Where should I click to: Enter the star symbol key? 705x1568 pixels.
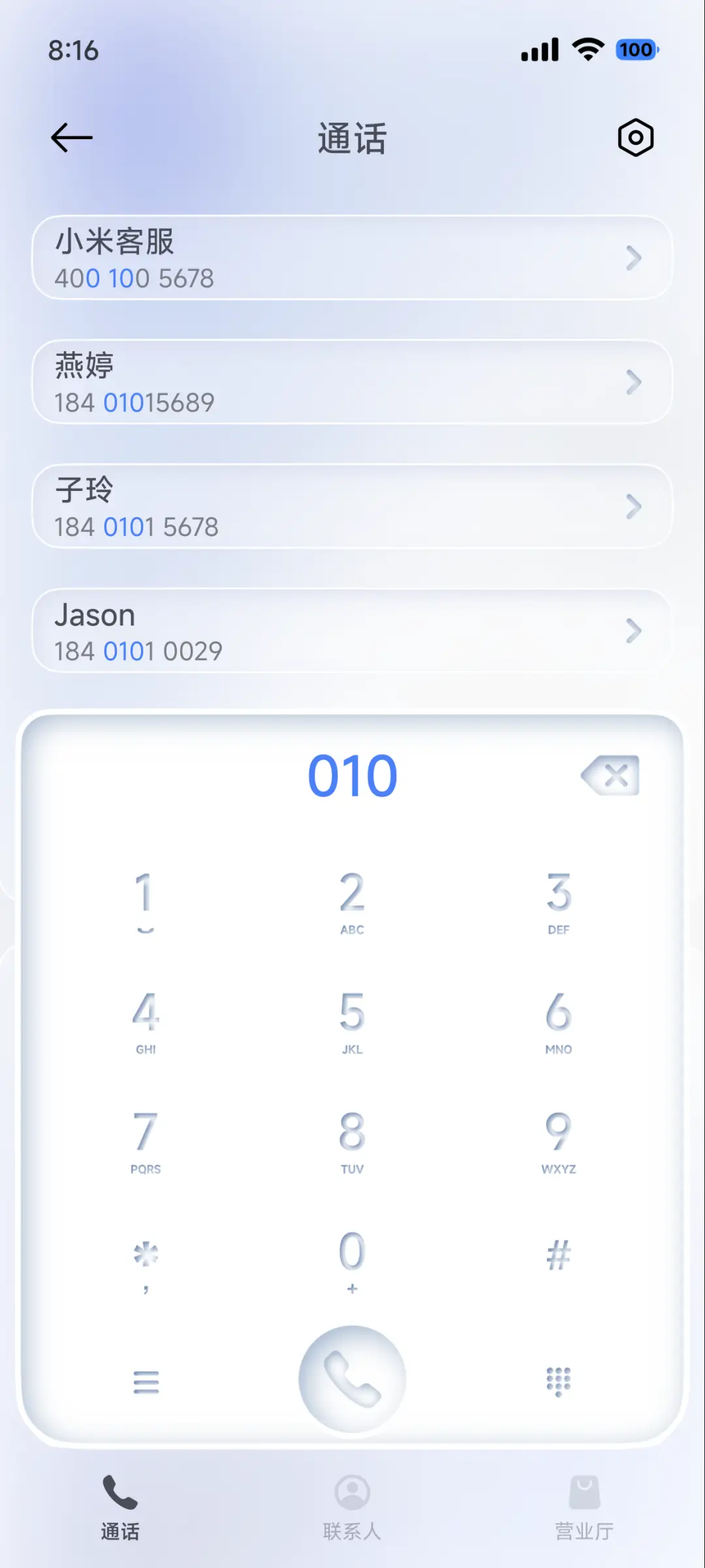pos(146,1260)
